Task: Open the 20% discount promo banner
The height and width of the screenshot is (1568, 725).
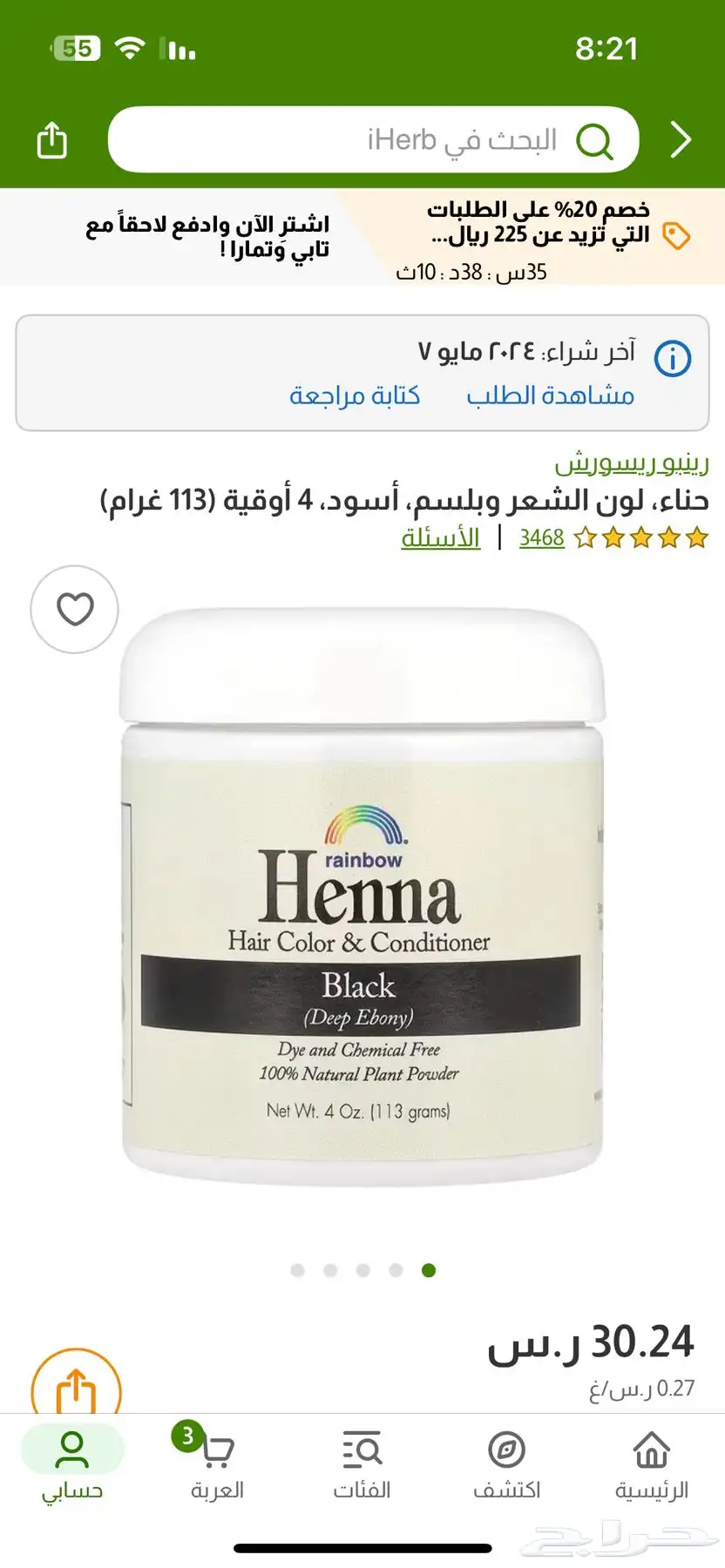Action: click(x=539, y=235)
